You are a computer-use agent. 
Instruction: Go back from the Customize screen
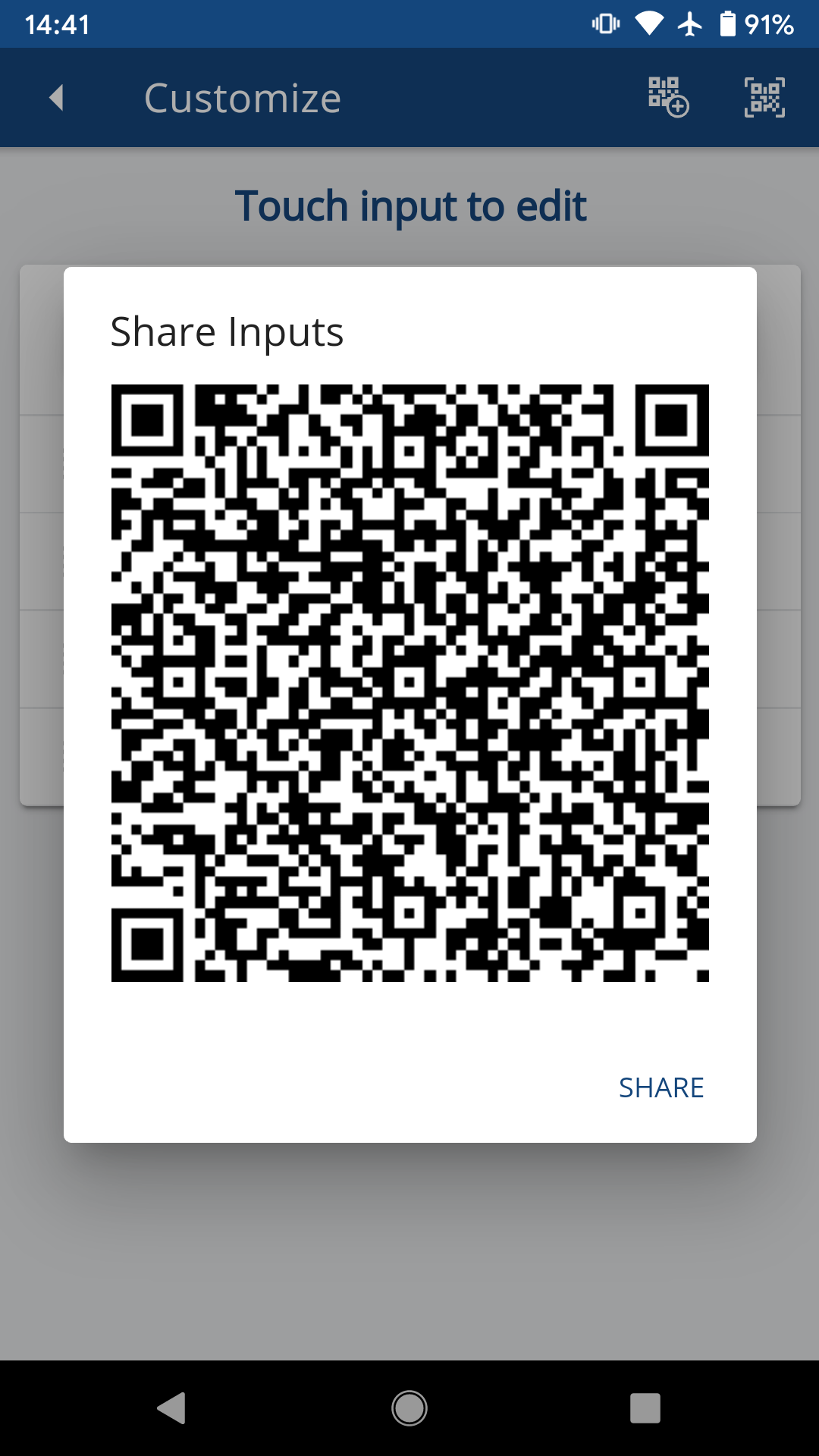pos(56,98)
